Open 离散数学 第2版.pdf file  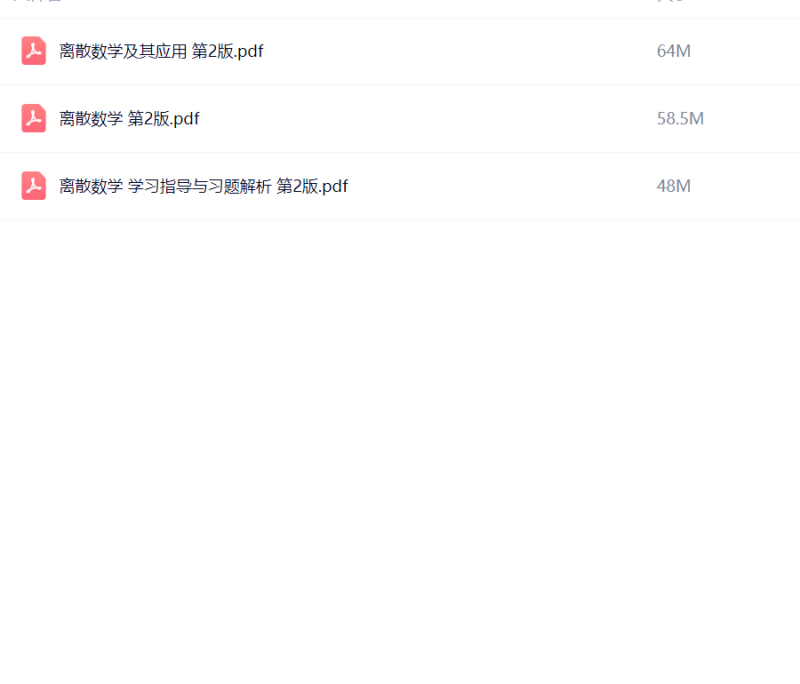coord(129,119)
